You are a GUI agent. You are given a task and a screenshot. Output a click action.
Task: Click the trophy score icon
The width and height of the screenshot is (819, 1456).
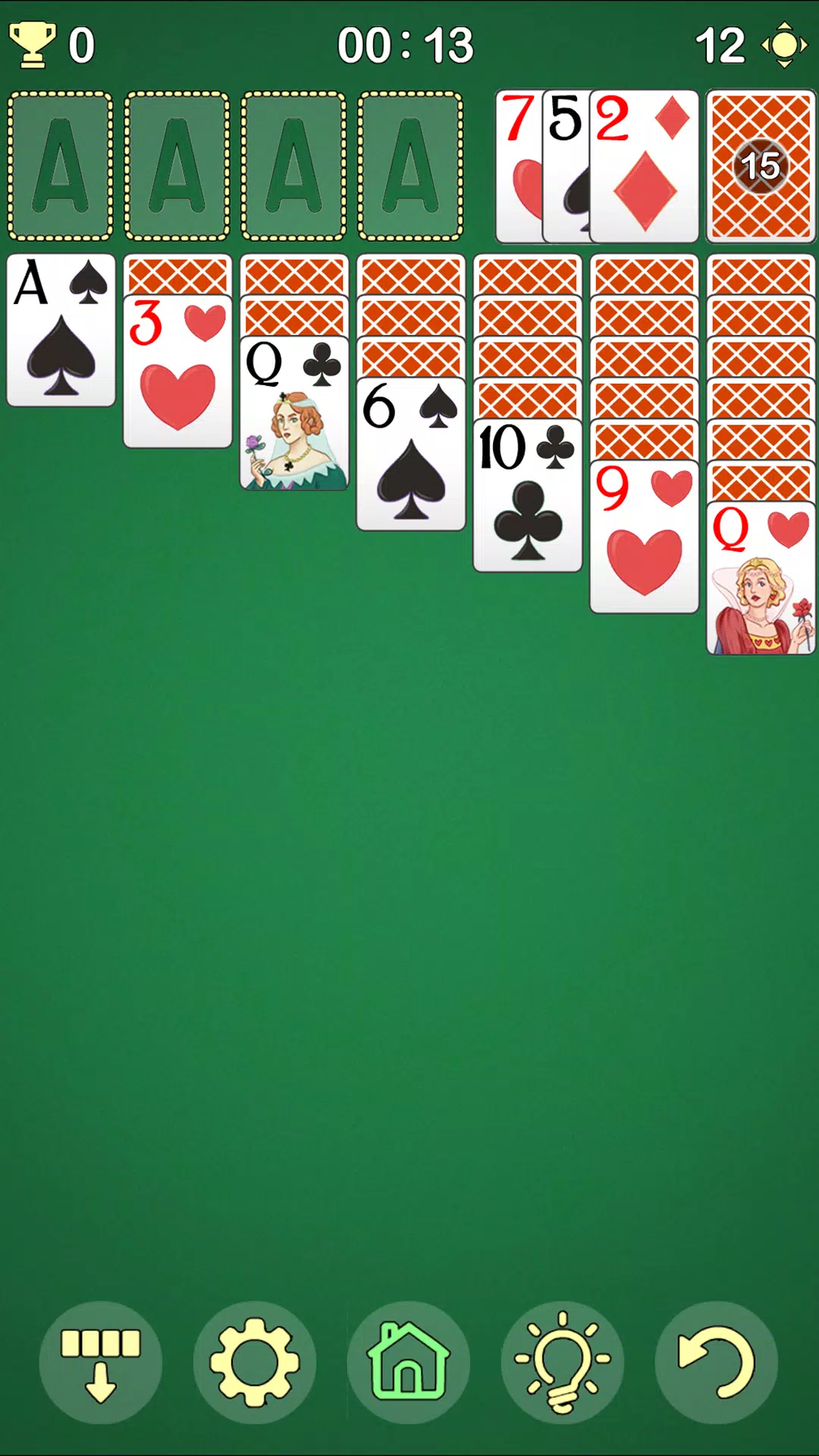(x=32, y=43)
